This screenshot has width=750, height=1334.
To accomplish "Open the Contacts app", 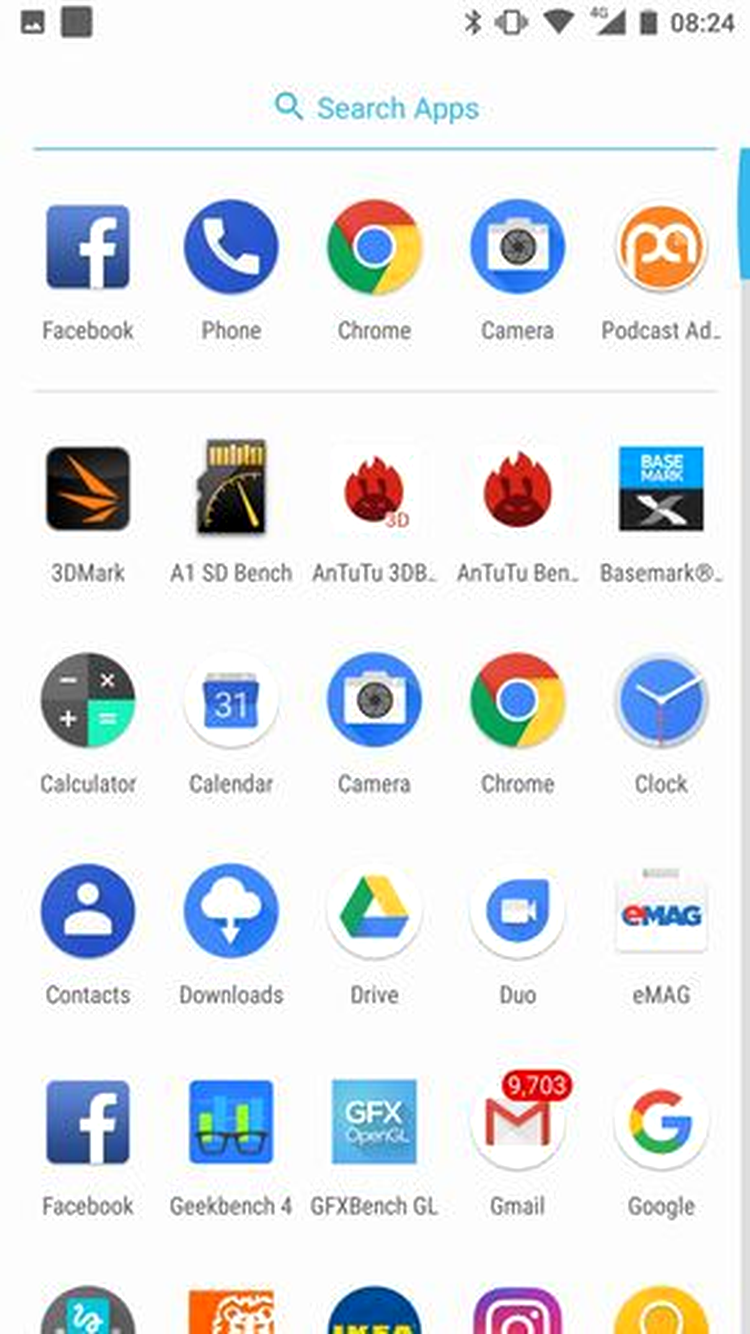I will pyautogui.click(x=88, y=911).
